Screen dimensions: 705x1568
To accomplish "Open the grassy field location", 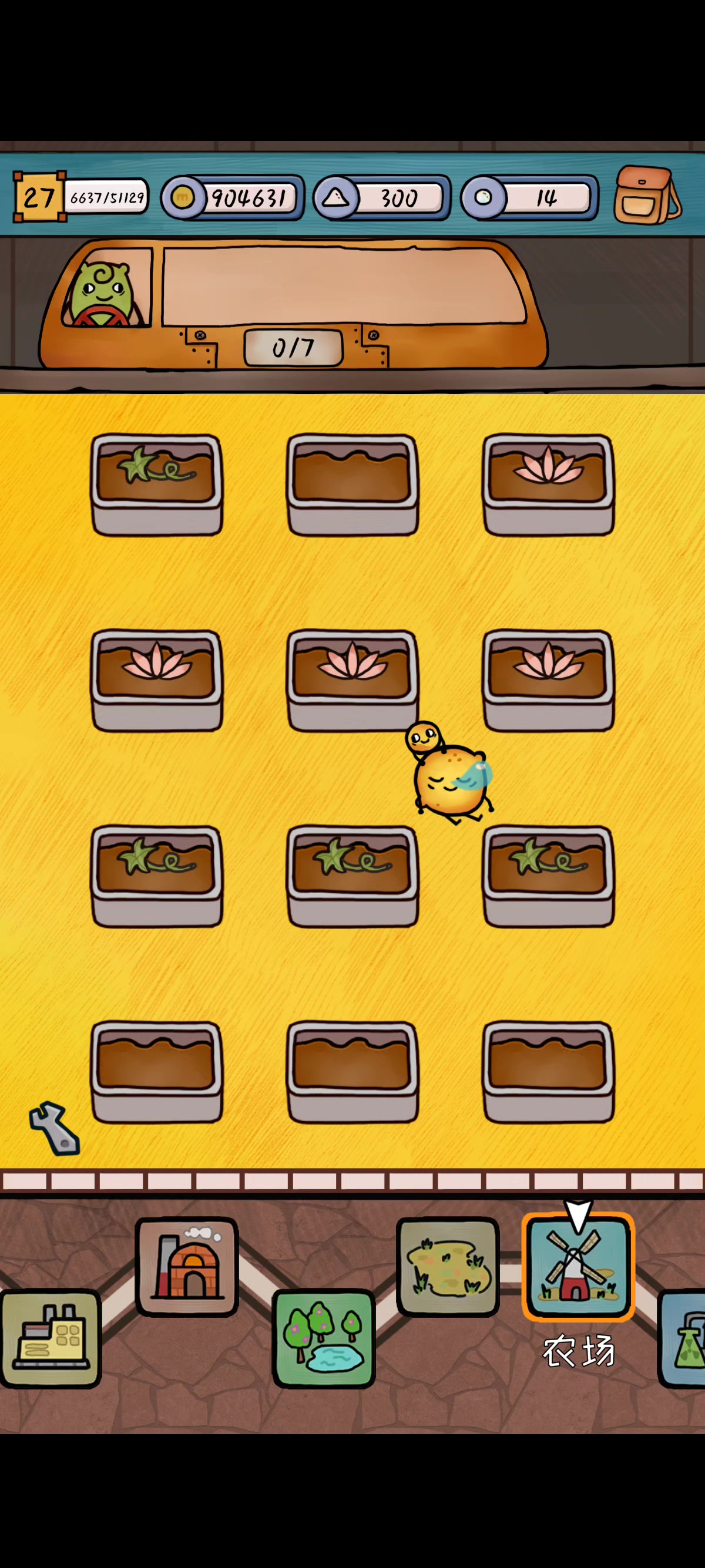I will click(448, 1267).
